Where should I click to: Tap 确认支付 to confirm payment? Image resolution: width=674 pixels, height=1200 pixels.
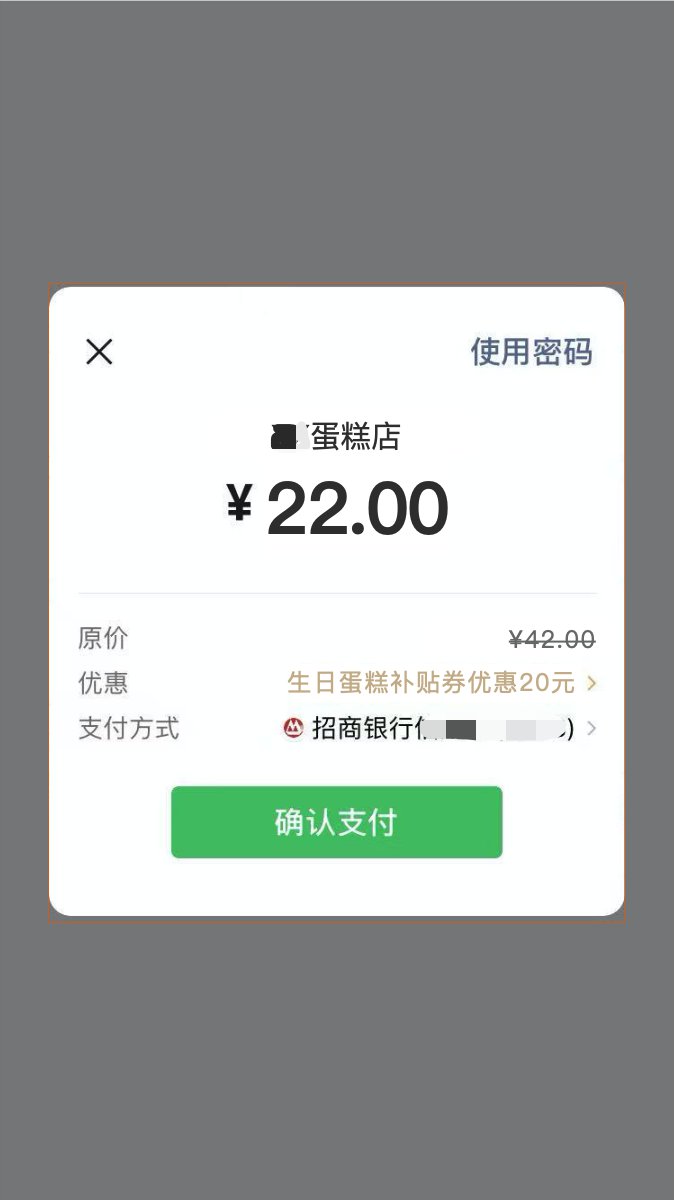coord(336,822)
